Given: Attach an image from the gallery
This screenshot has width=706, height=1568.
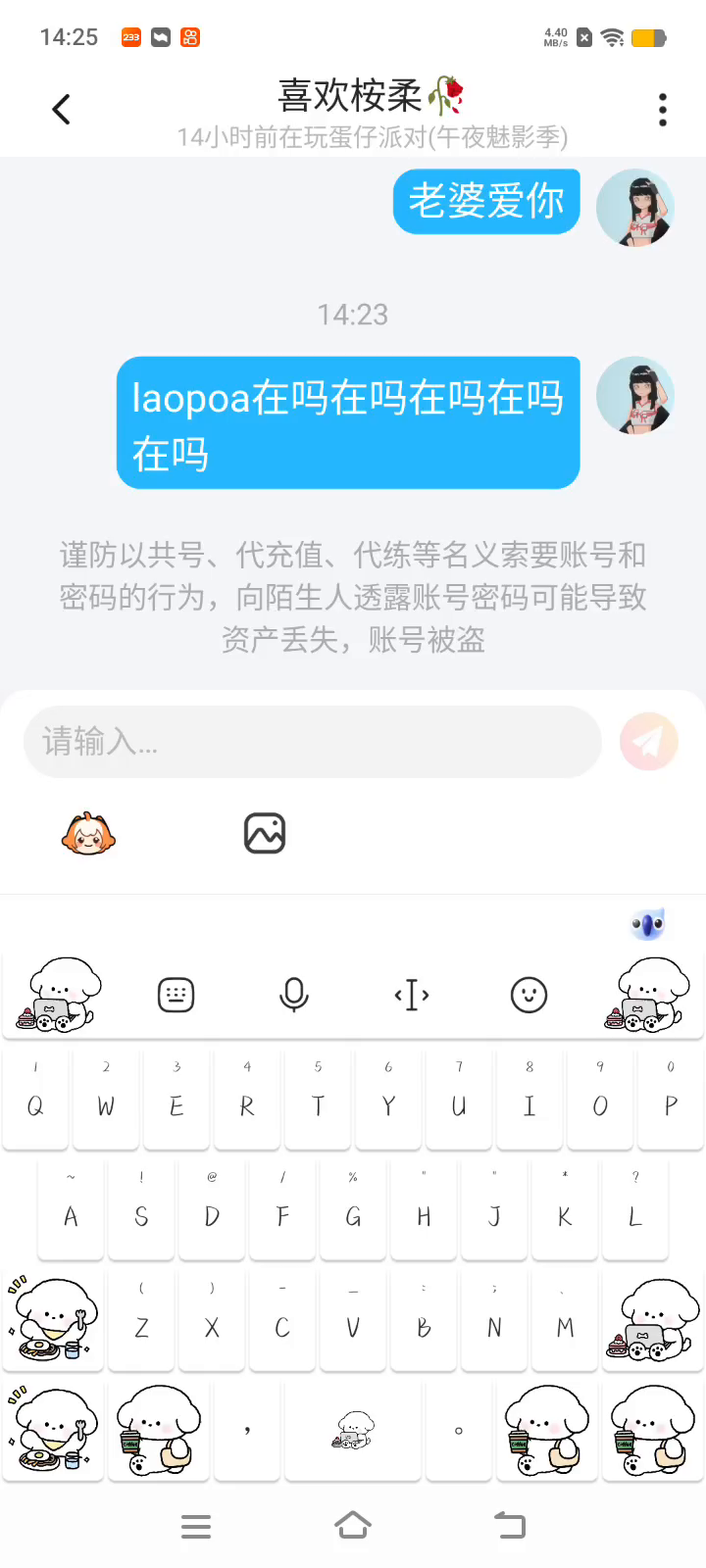Looking at the screenshot, I should click(265, 834).
